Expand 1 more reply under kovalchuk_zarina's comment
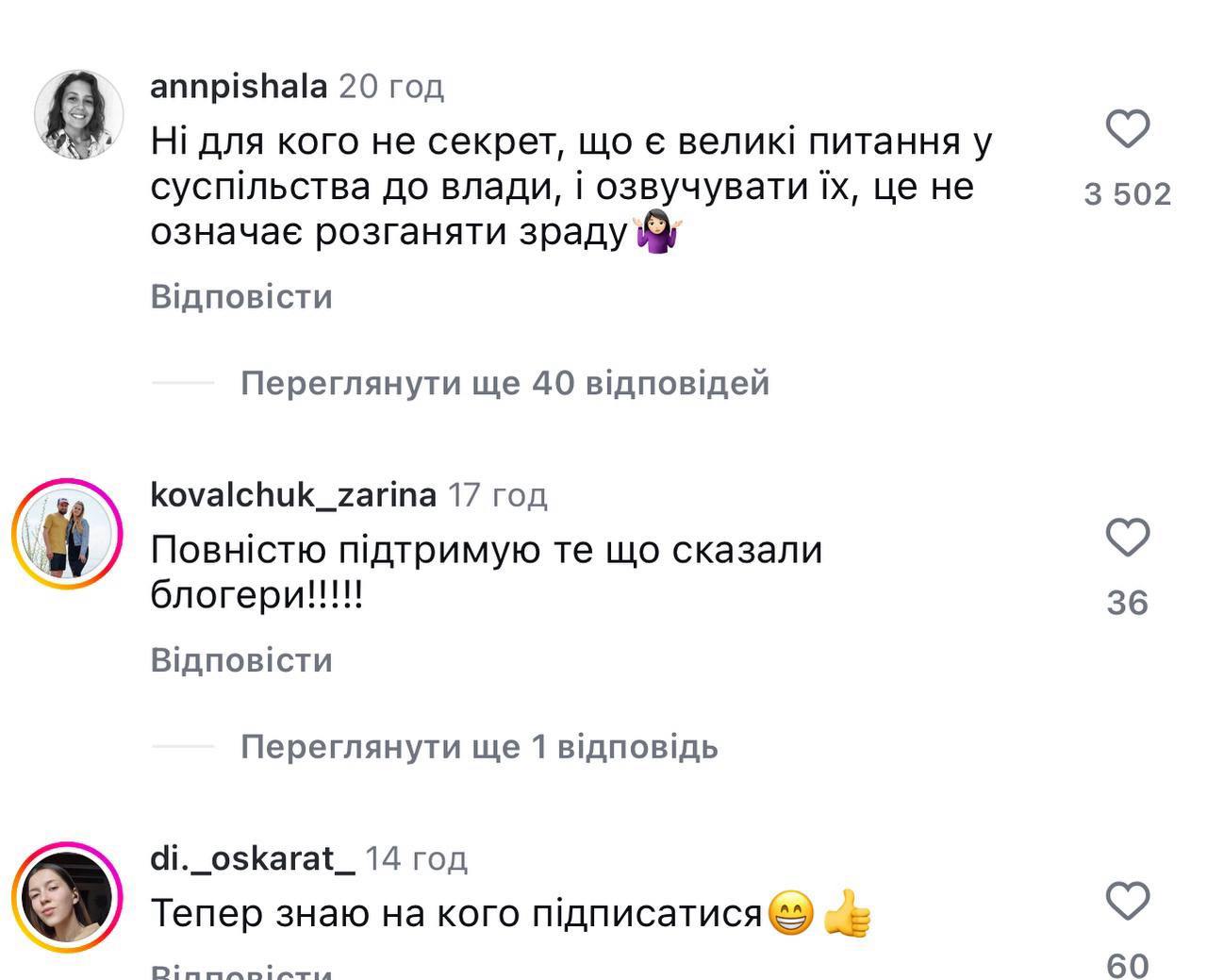This screenshot has height=980, width=1207. pos(479,747)
